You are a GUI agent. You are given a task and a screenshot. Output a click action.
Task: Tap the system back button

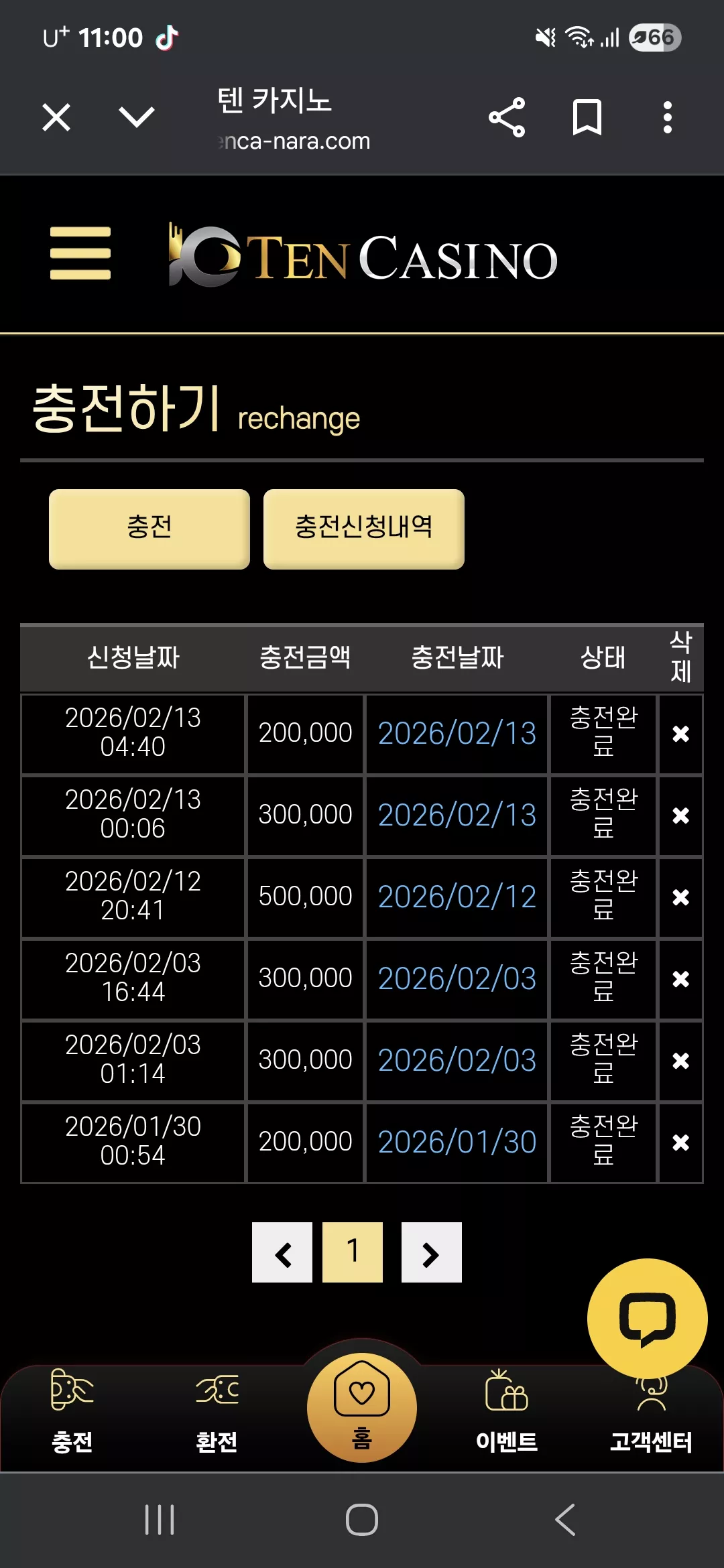[x=565, y=1520]
